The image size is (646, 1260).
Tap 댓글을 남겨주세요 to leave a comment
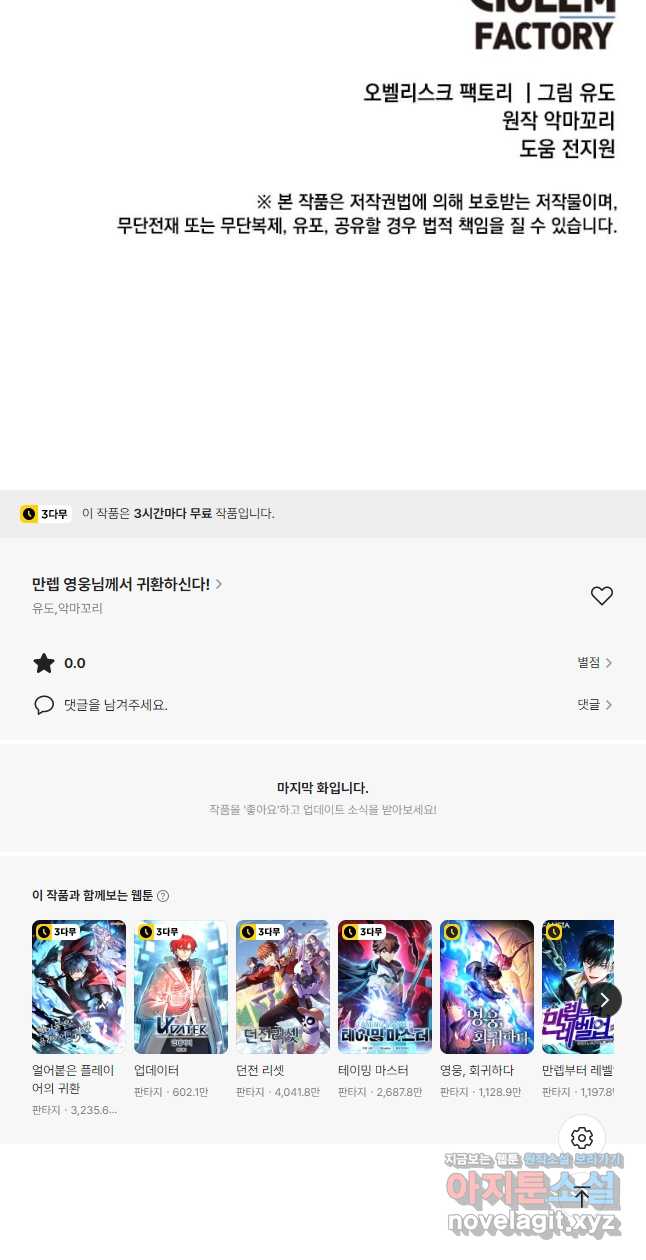coord(115,705)
